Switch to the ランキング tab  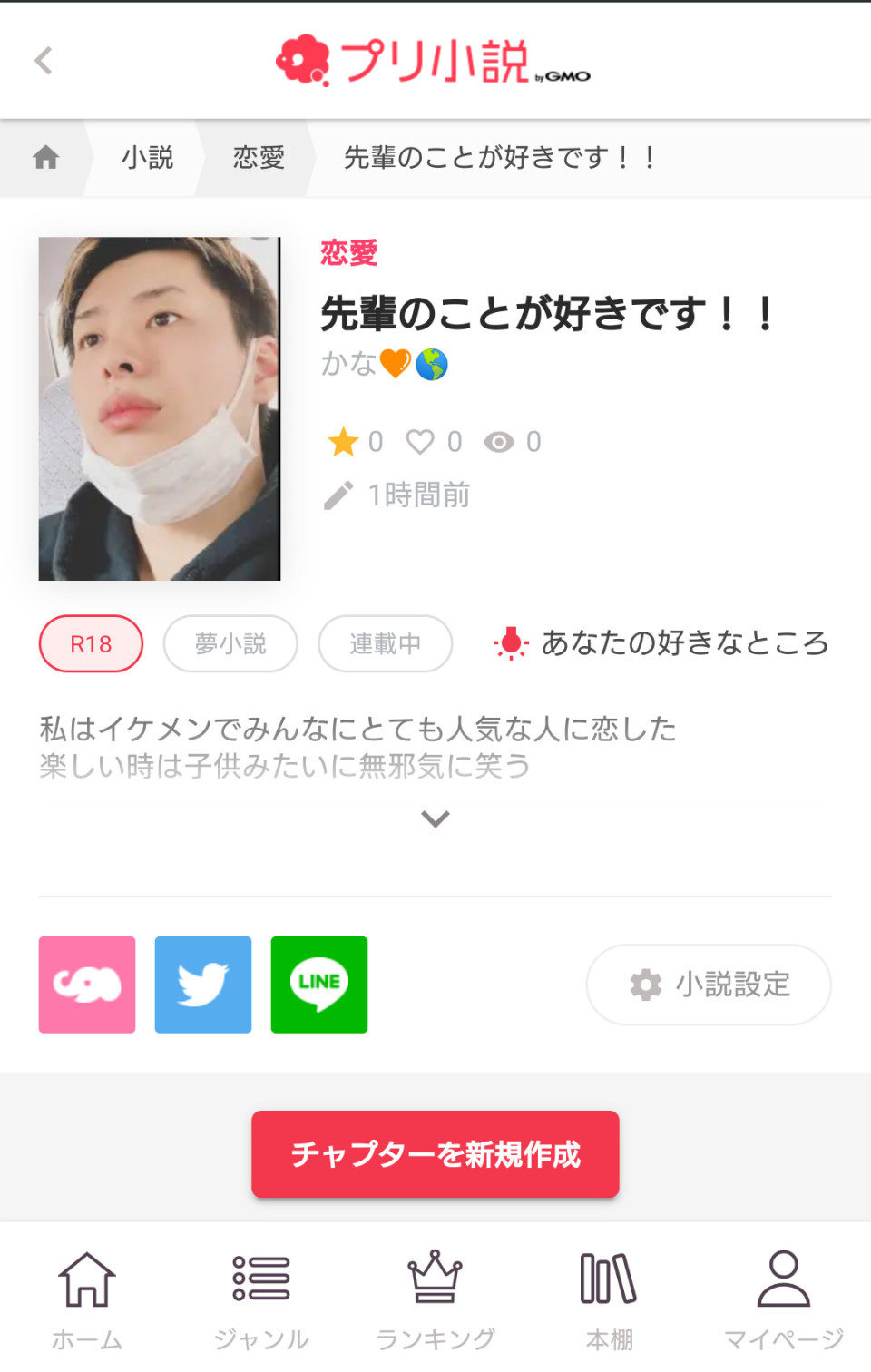[435, 1299]
